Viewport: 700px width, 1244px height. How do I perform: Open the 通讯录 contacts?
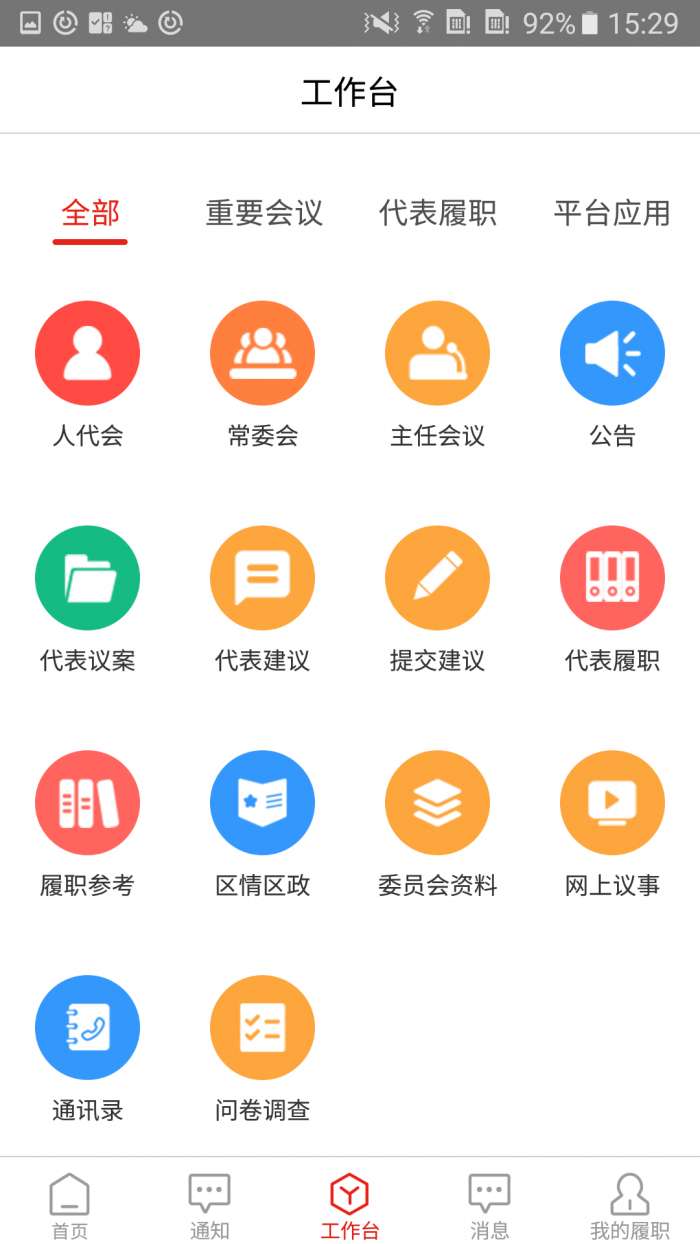click(87, 1028)
